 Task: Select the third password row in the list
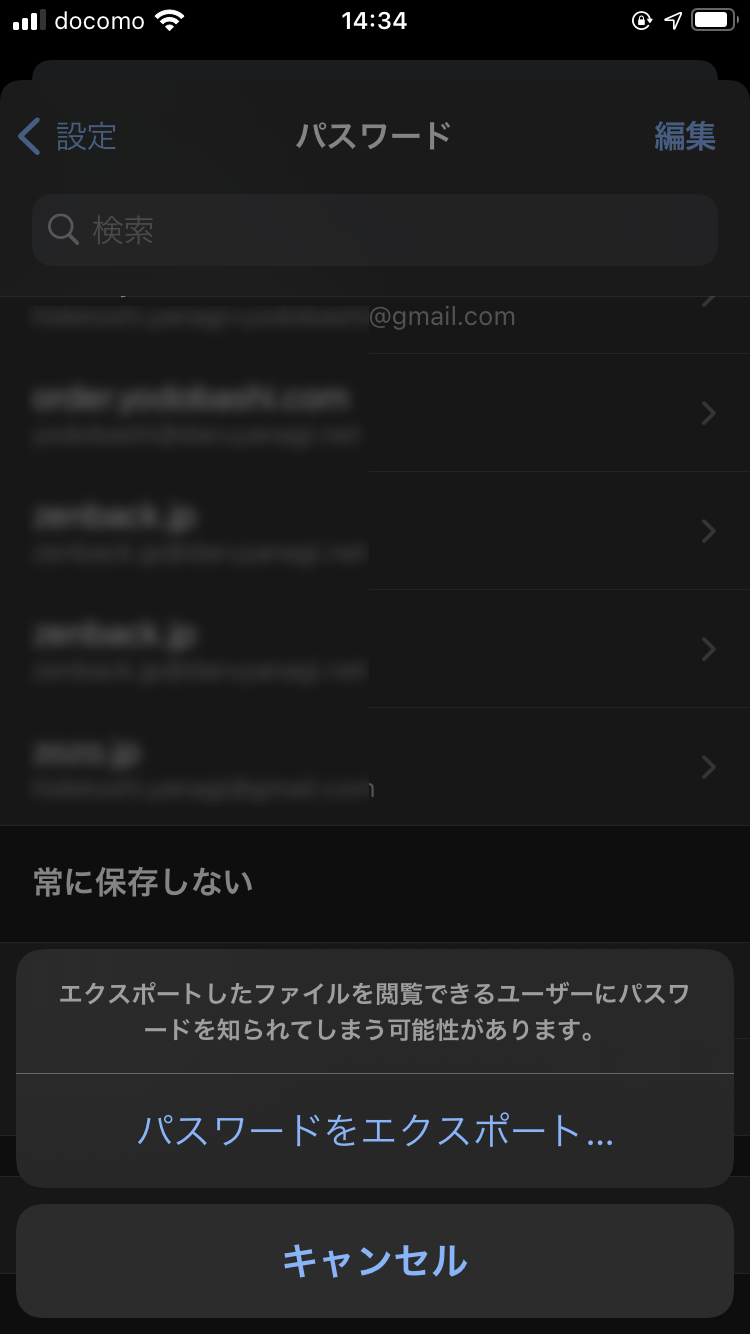(375, 531)
